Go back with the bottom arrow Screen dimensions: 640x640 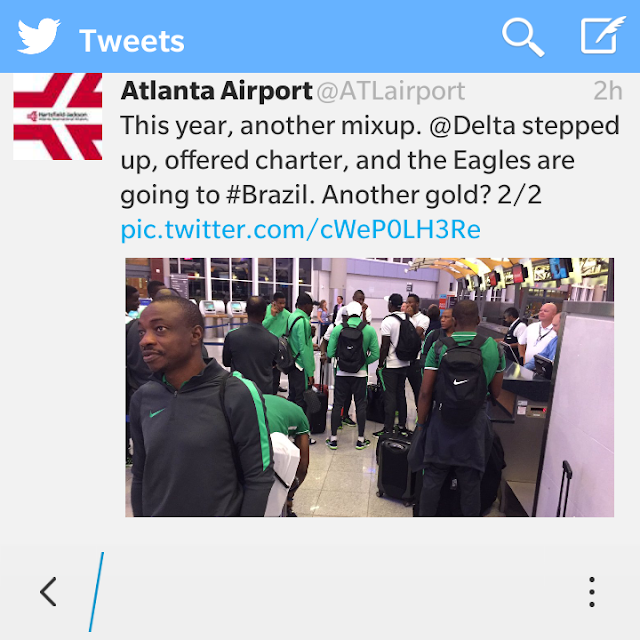[x=48, y=592]
